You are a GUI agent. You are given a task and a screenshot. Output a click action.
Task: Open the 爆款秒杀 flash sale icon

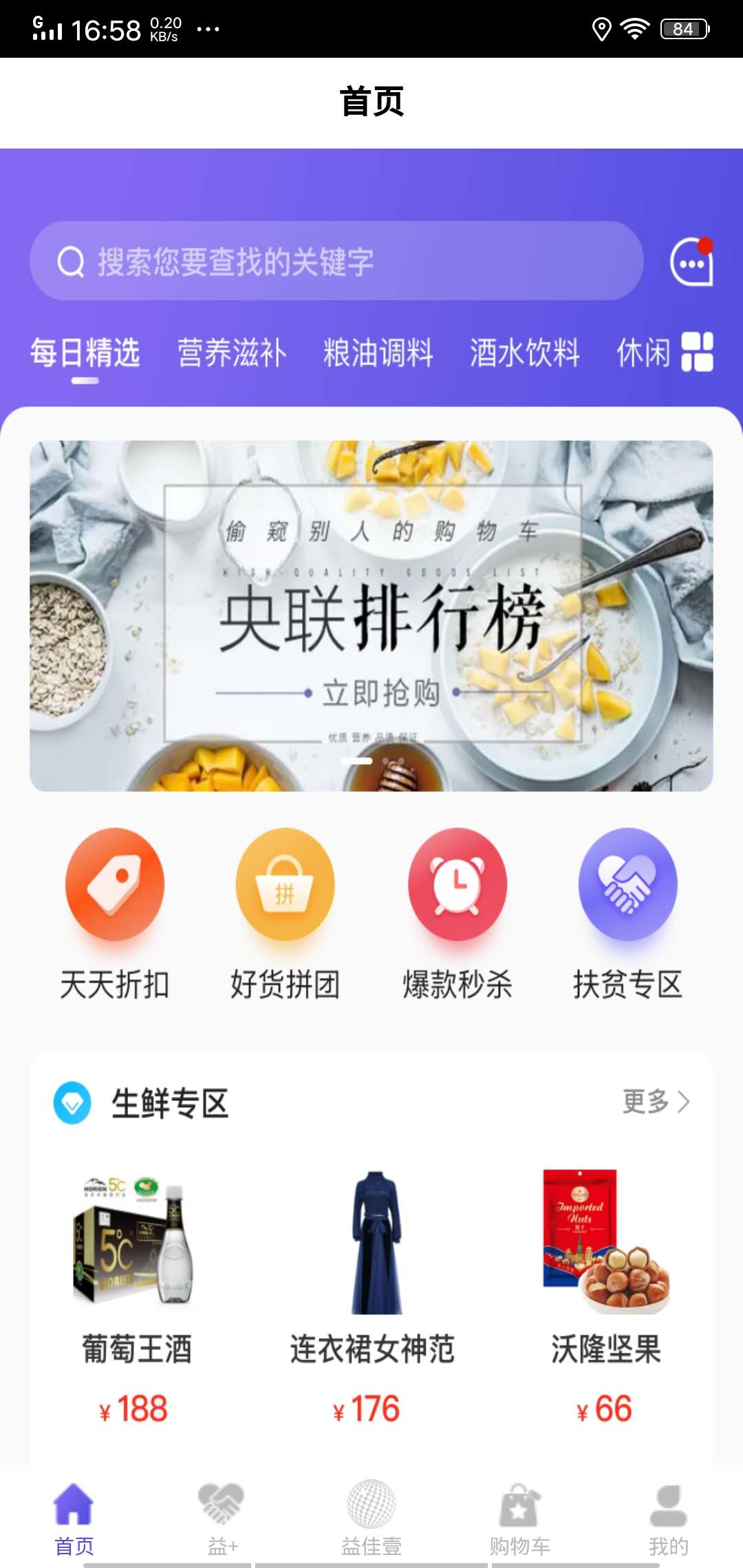(x=456, y=887)
